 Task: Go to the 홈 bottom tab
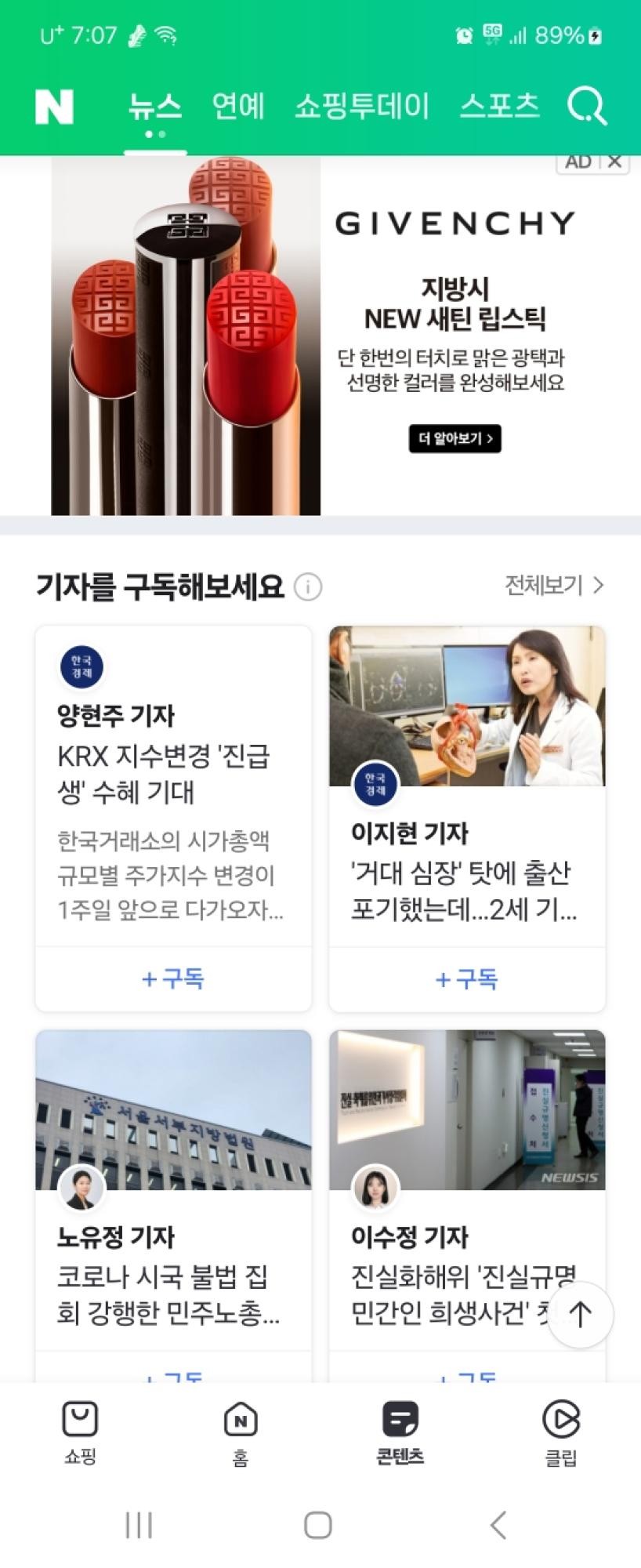point(241,1432)
